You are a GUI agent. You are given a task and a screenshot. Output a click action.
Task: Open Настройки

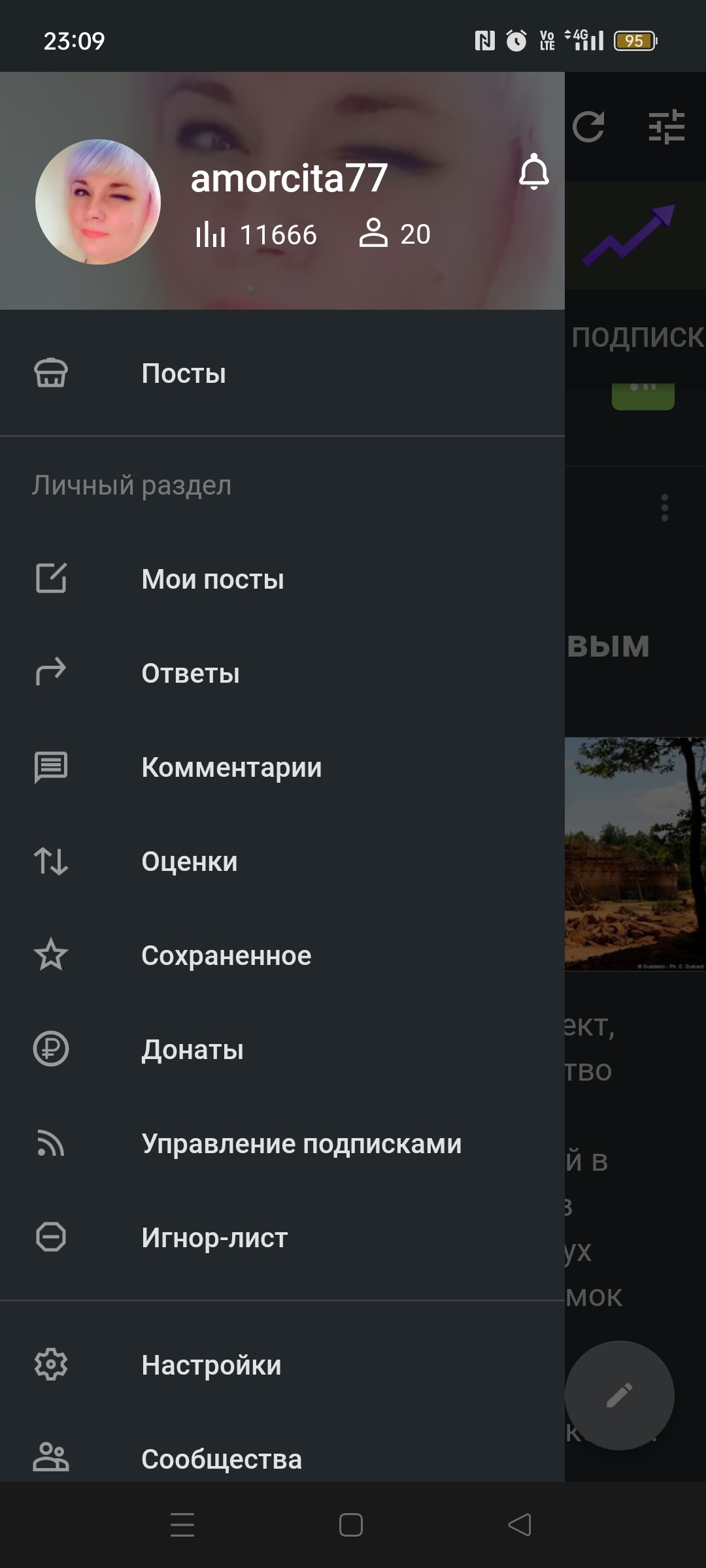211,1365
